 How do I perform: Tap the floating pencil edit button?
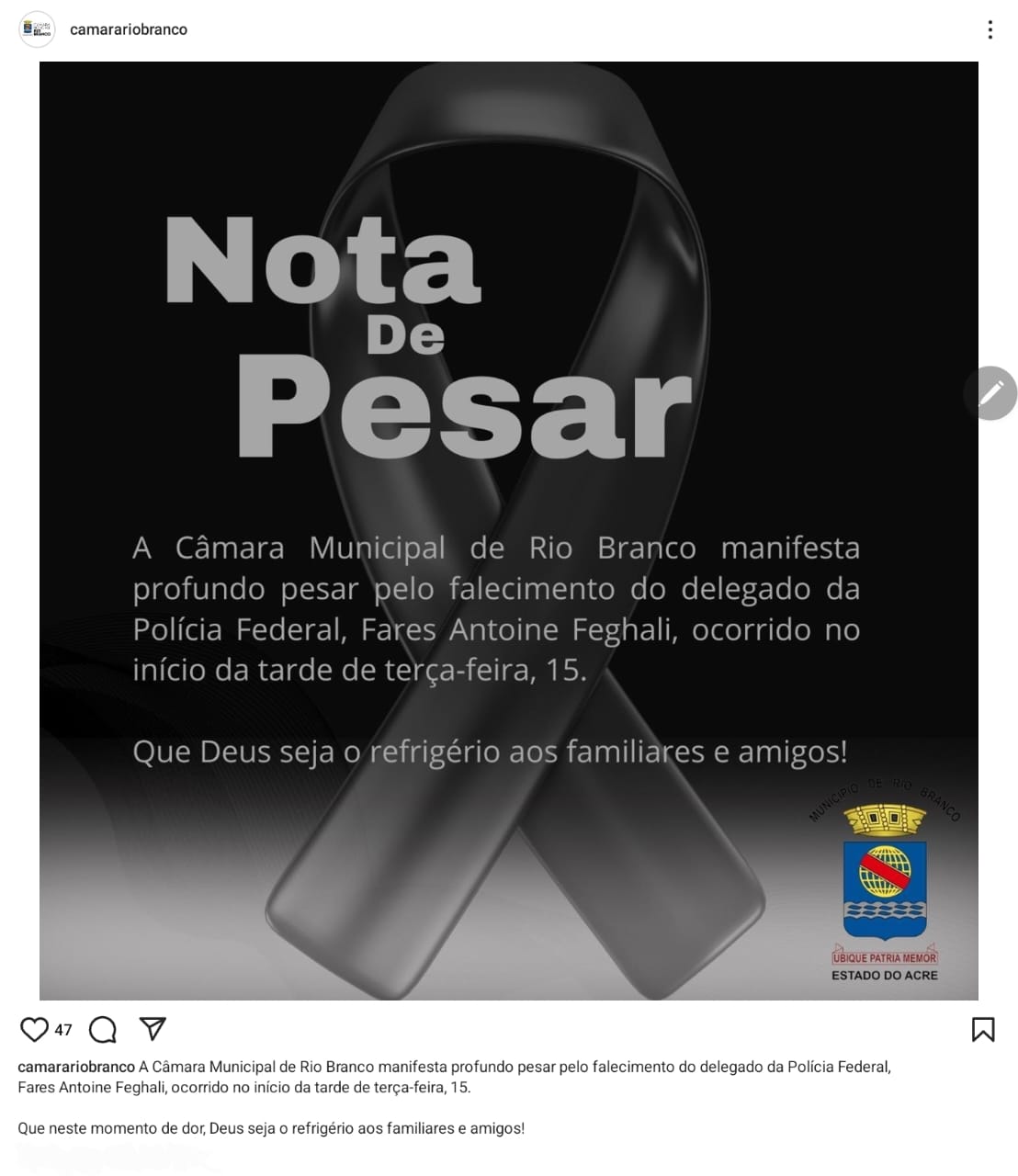click(990, 393)
